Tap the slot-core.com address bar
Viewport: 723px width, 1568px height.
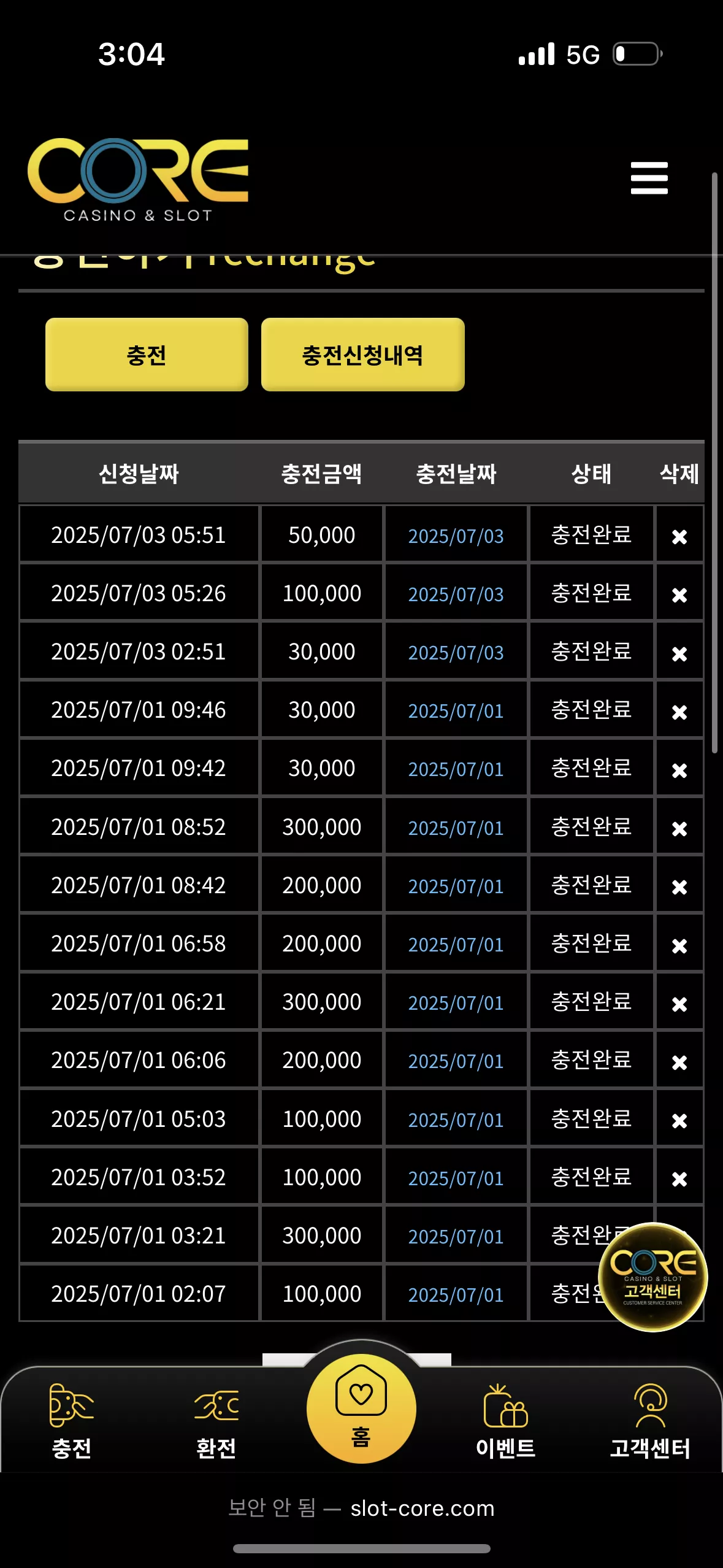point(361,1508)
